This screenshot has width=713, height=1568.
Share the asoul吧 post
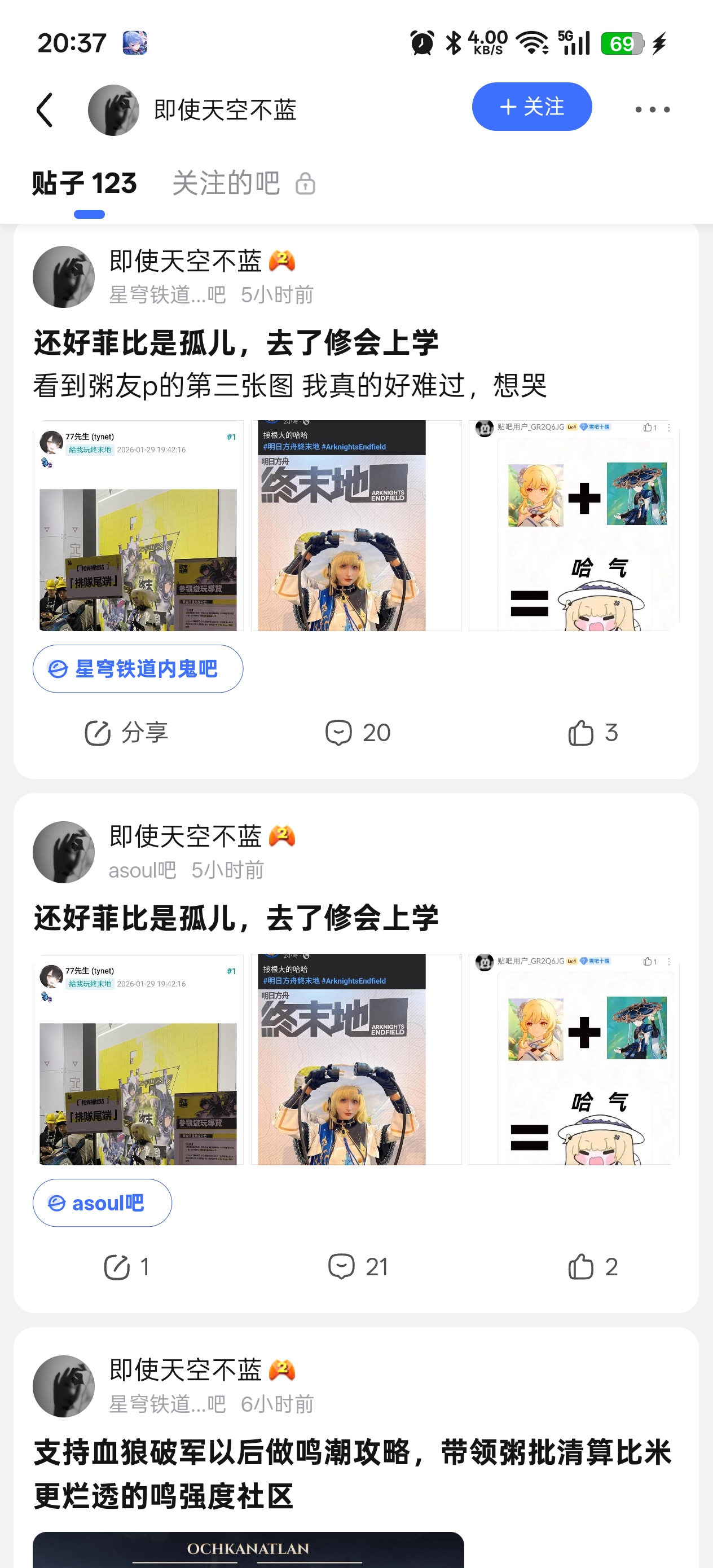point(126,1267)
